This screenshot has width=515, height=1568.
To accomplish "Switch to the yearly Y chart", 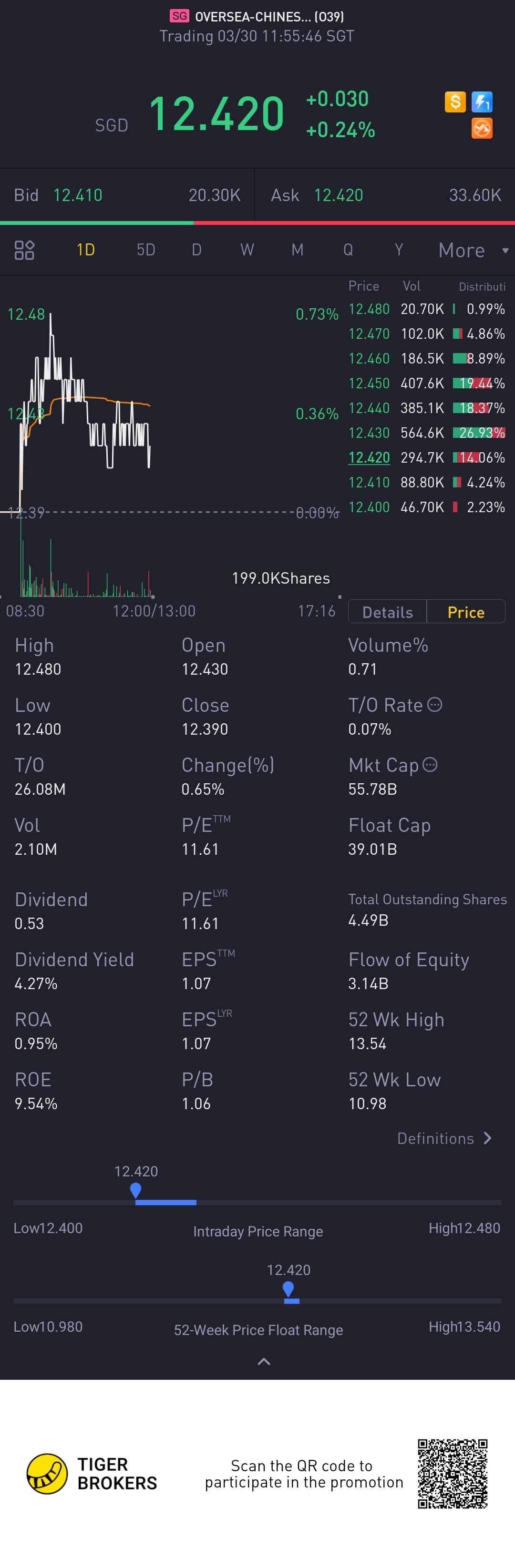I will point(399,250).
